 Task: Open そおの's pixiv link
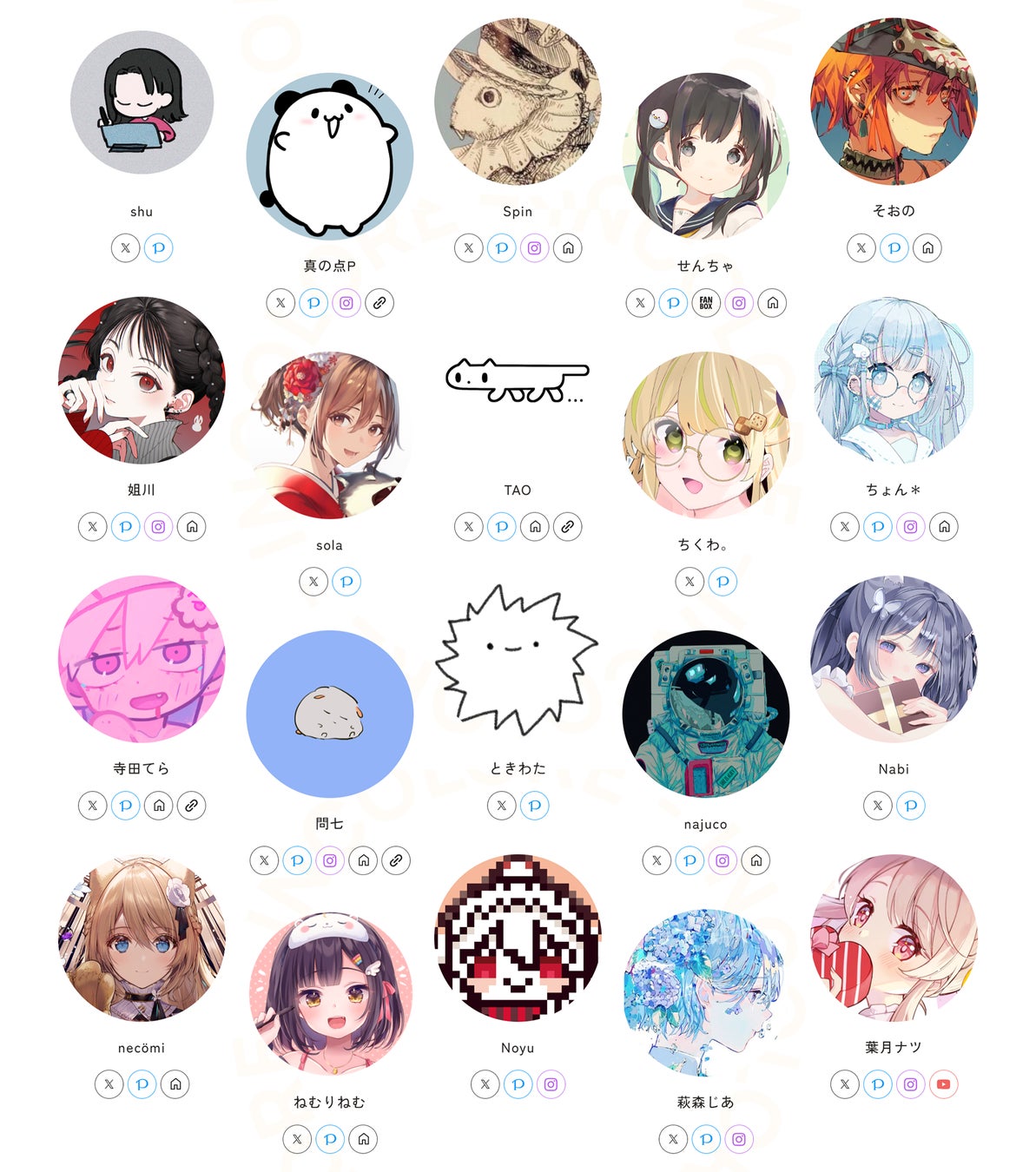pos(894,248)
